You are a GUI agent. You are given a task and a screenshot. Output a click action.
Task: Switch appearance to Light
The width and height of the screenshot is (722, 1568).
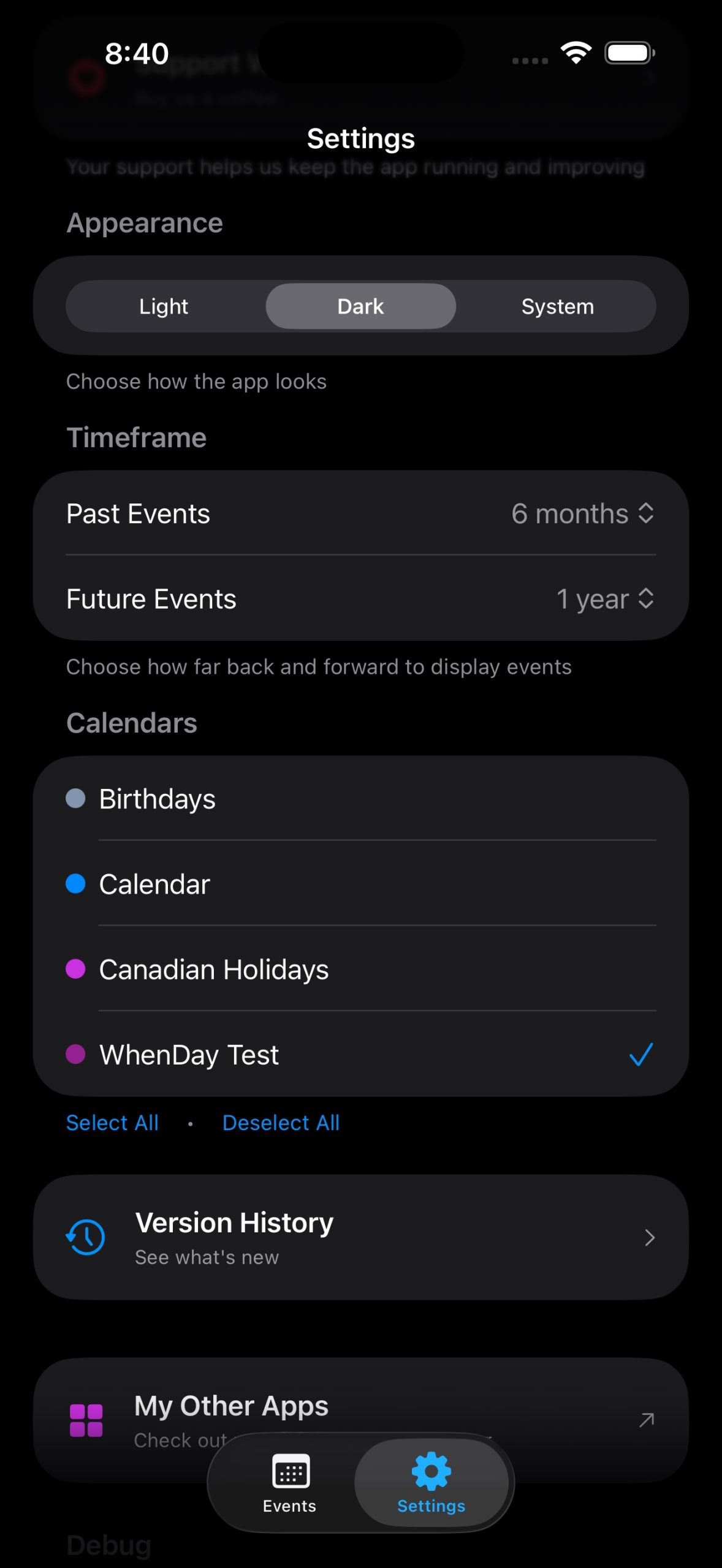[164, 306]
